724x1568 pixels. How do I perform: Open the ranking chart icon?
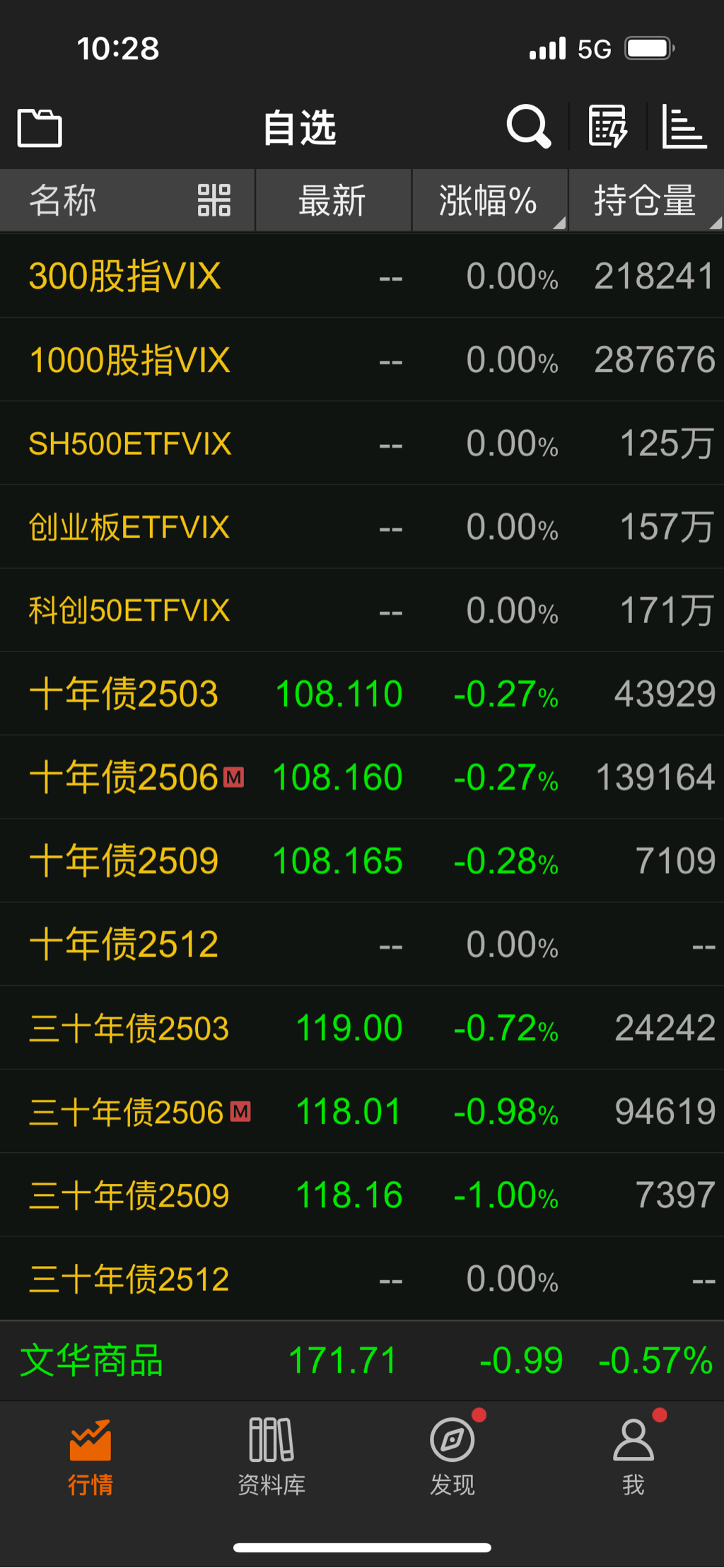coord(684,127)
